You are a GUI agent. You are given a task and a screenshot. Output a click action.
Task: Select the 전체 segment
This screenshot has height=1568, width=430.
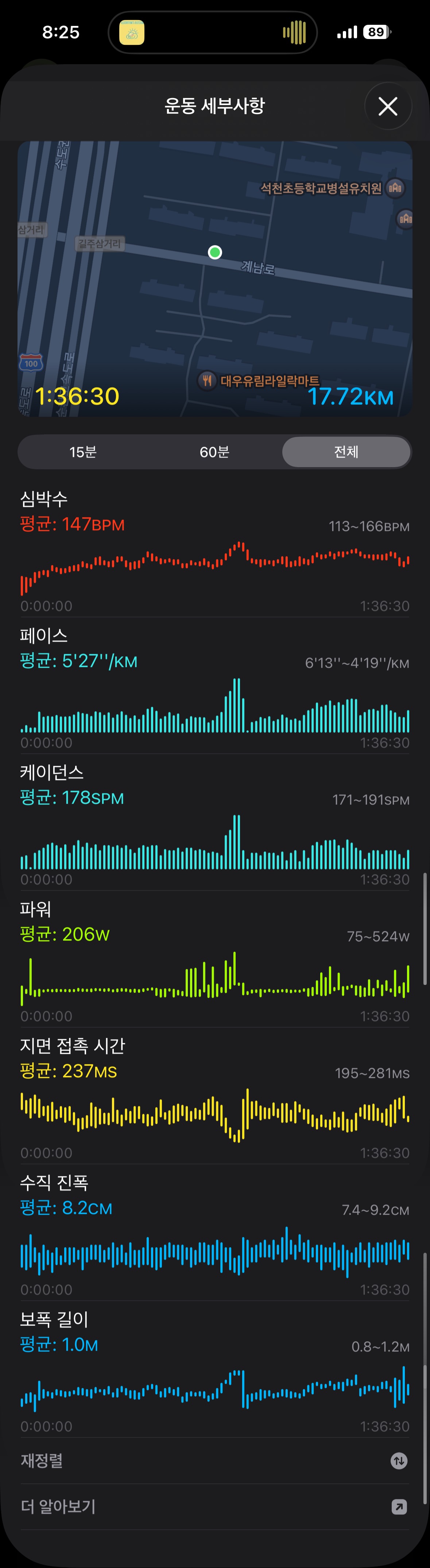tap(346, 452)
